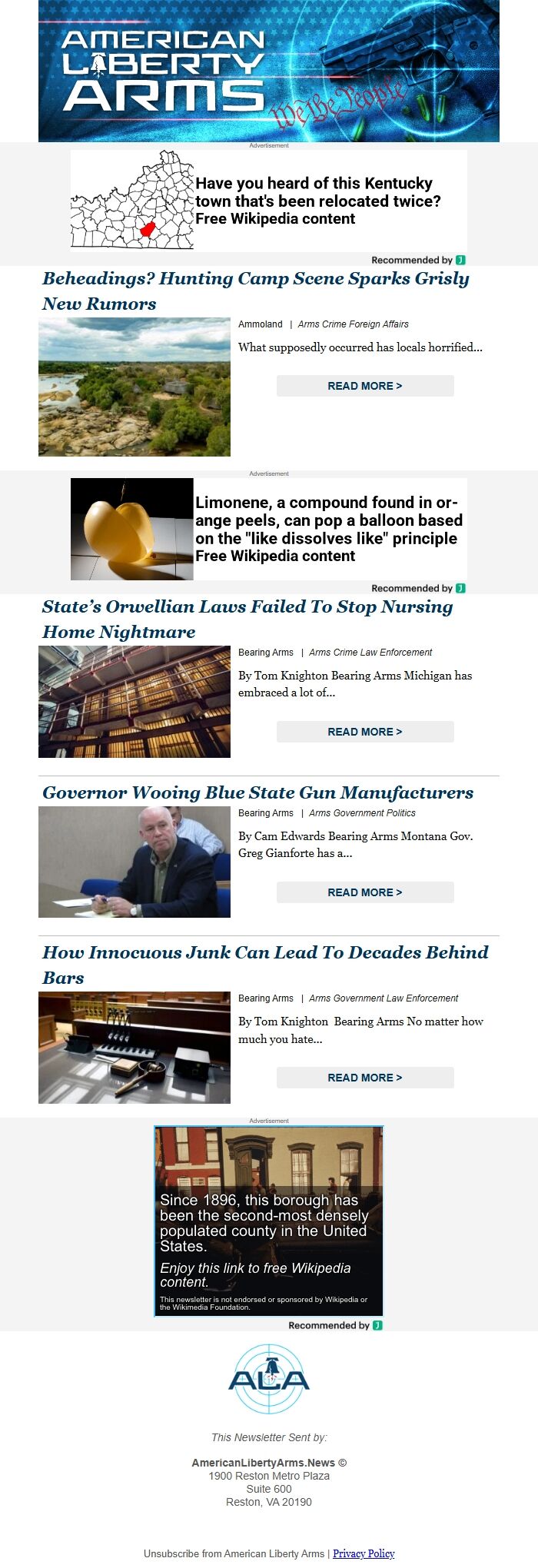Unsubscribe from American Liberty Arms
This screenshot has width=538, height=1568.
[234, 1553]
